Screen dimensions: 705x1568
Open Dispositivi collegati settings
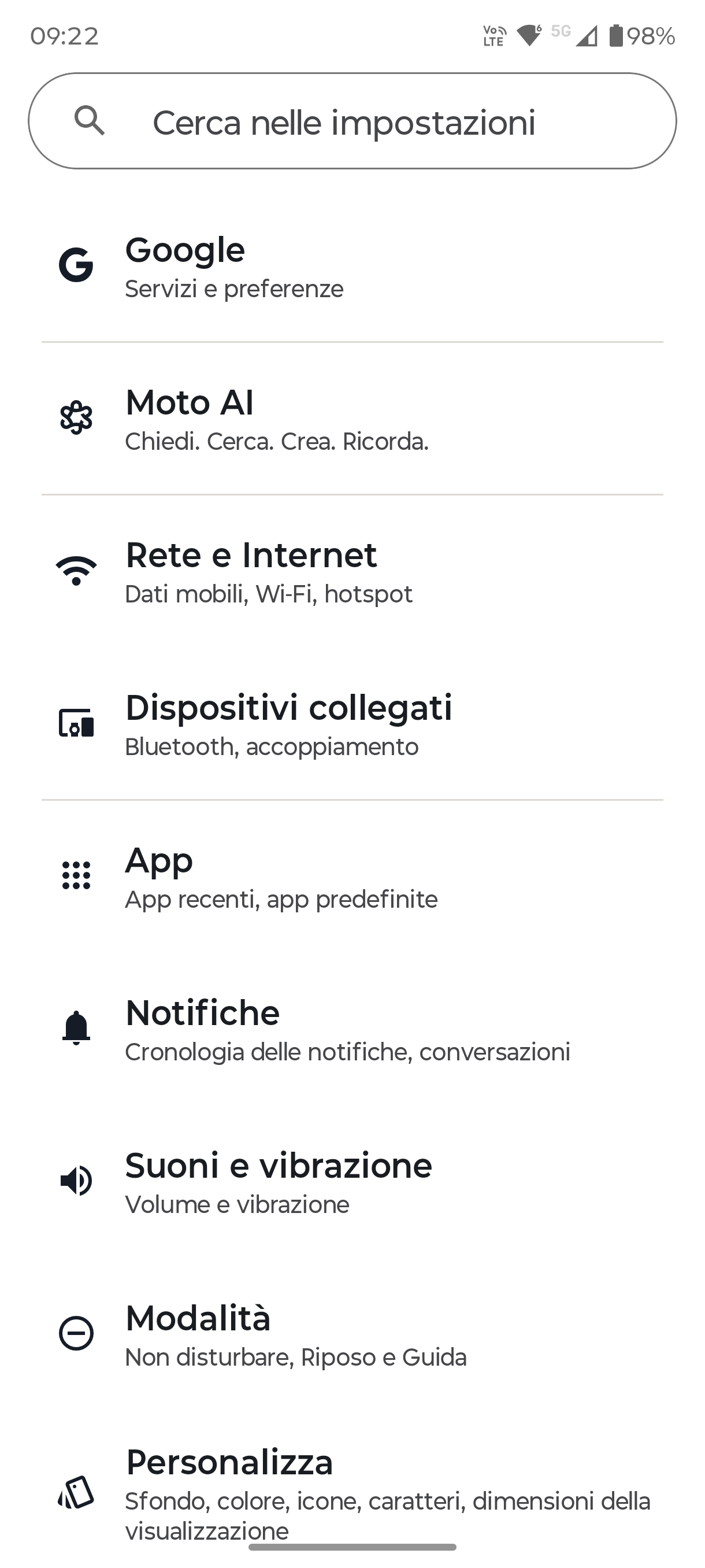352,724
